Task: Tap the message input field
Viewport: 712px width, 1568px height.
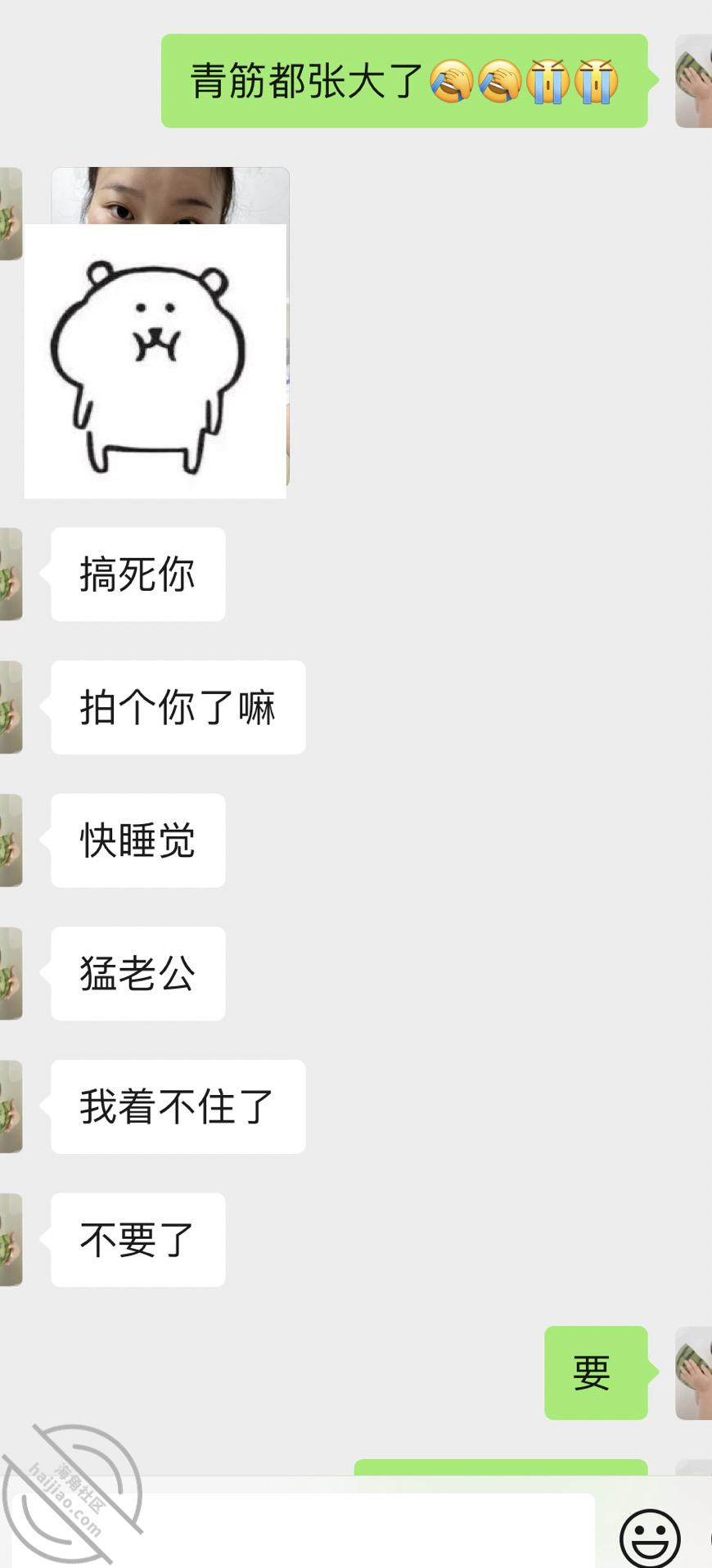Action: 304,1531
